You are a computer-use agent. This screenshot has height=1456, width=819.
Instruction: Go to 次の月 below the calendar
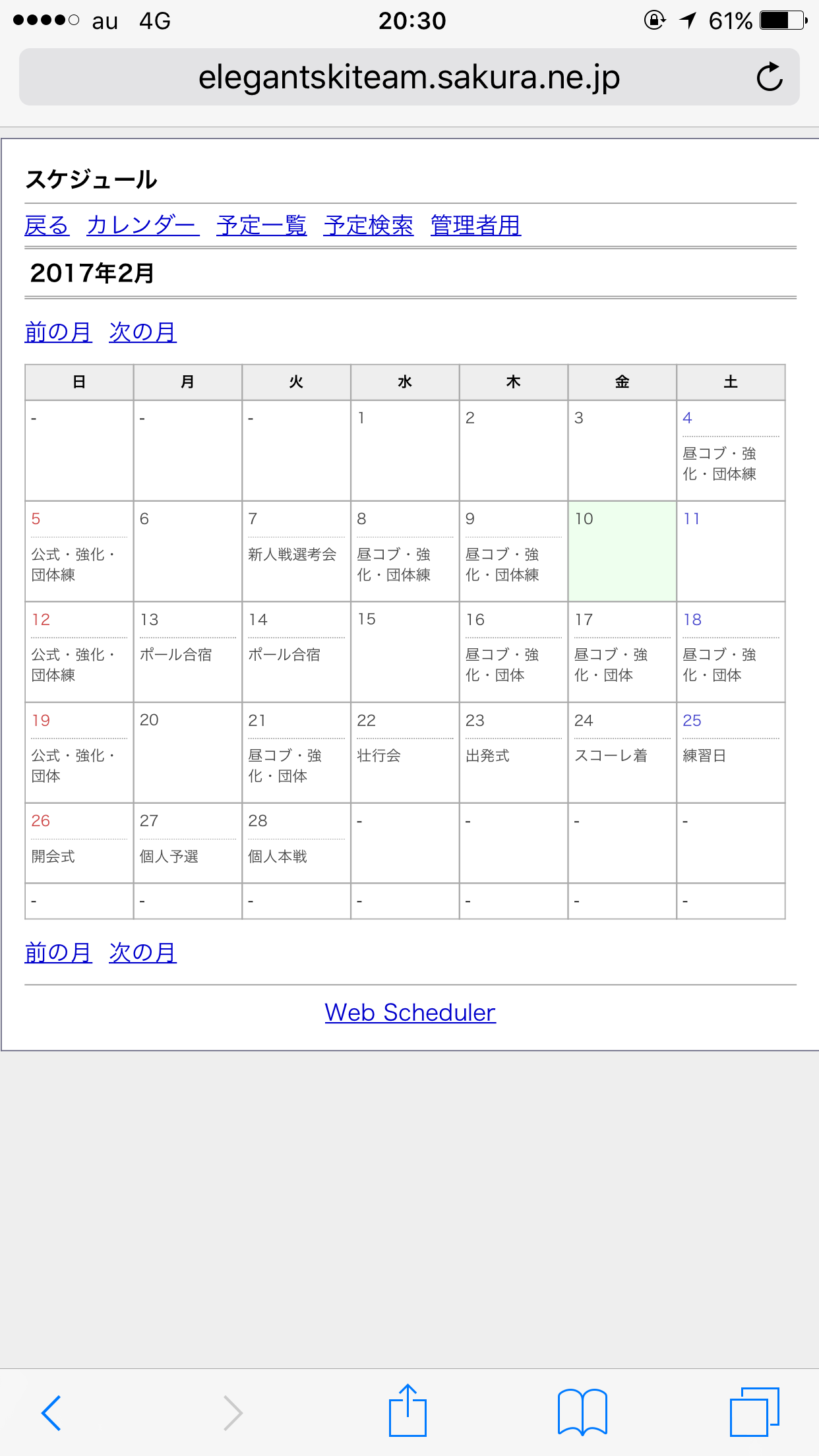(142, 952)
